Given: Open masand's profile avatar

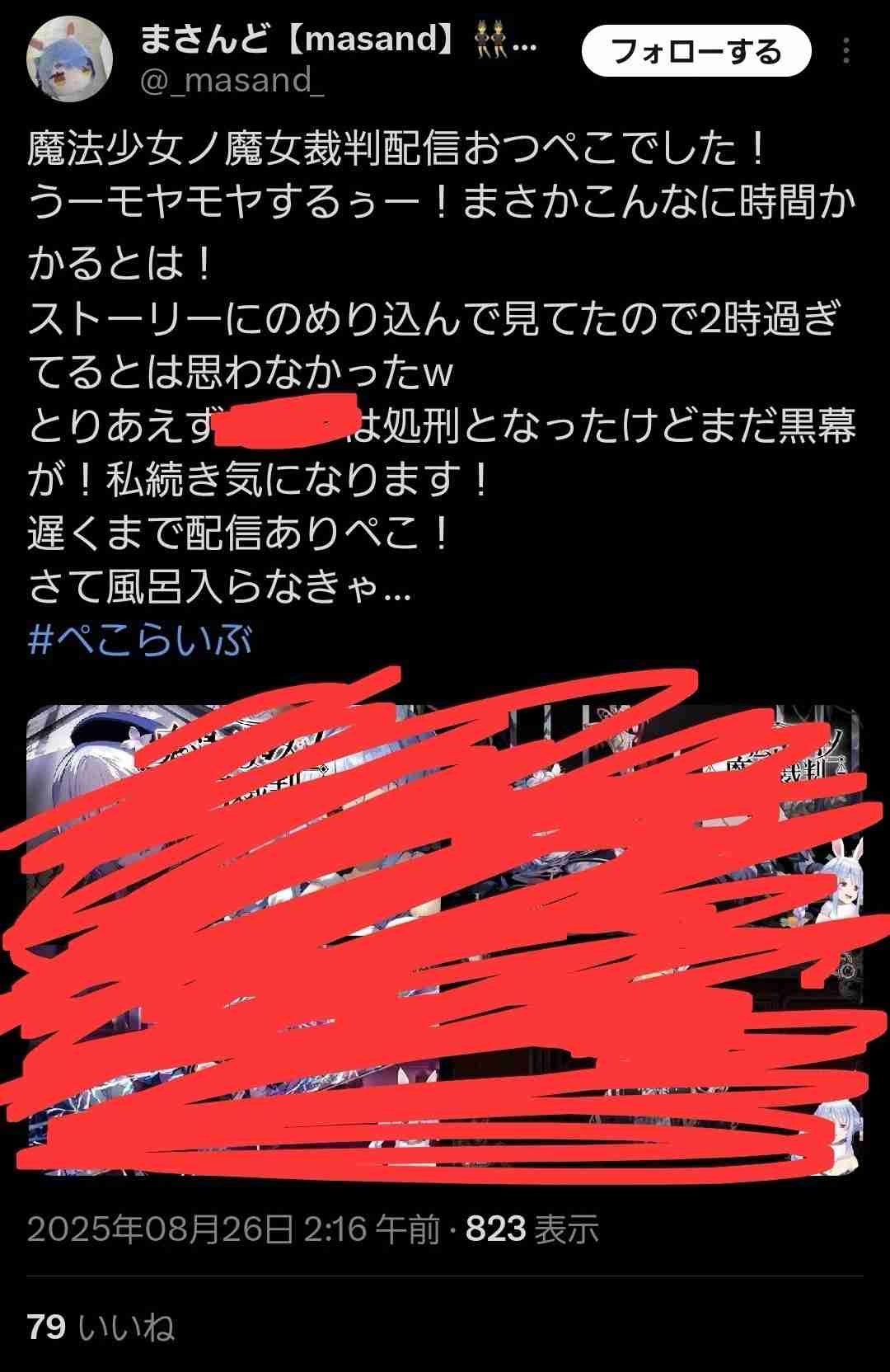Looking at the screenshot, I should (x=69, y=56).
